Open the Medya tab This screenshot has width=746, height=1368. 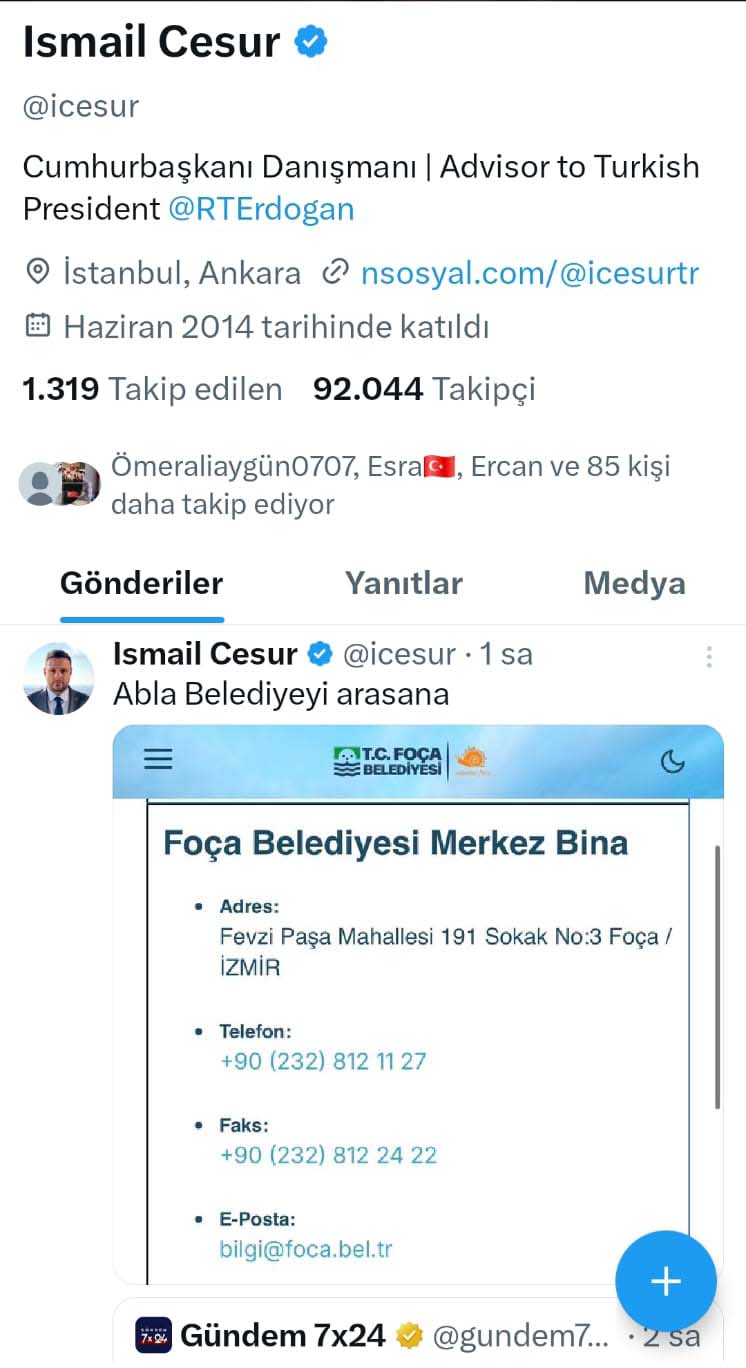pos(634,582)
